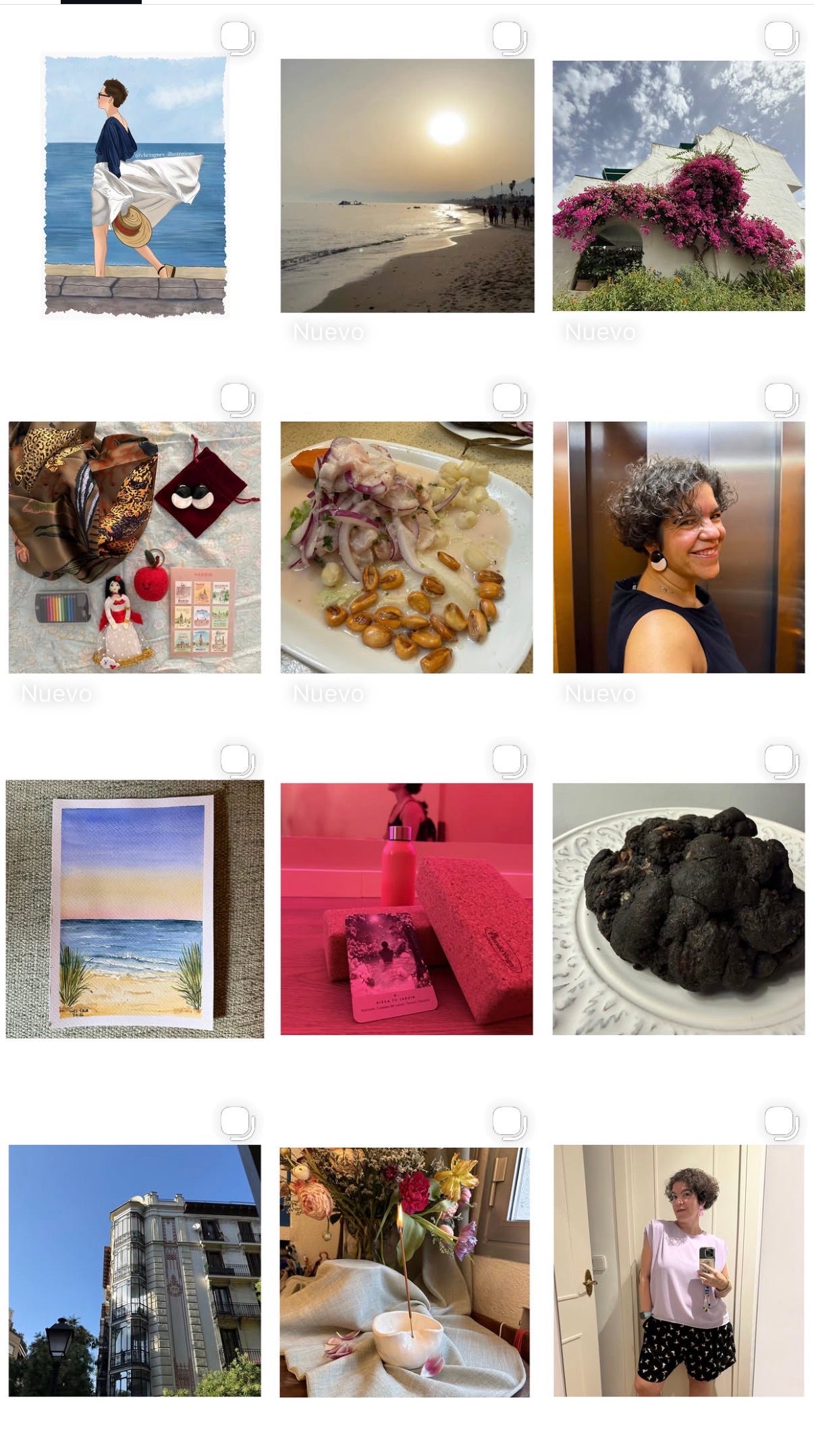Open the black truffle on plate post
Viewport: 814px width, 1456px height.
pyautogui.click(x=678, y=909)
